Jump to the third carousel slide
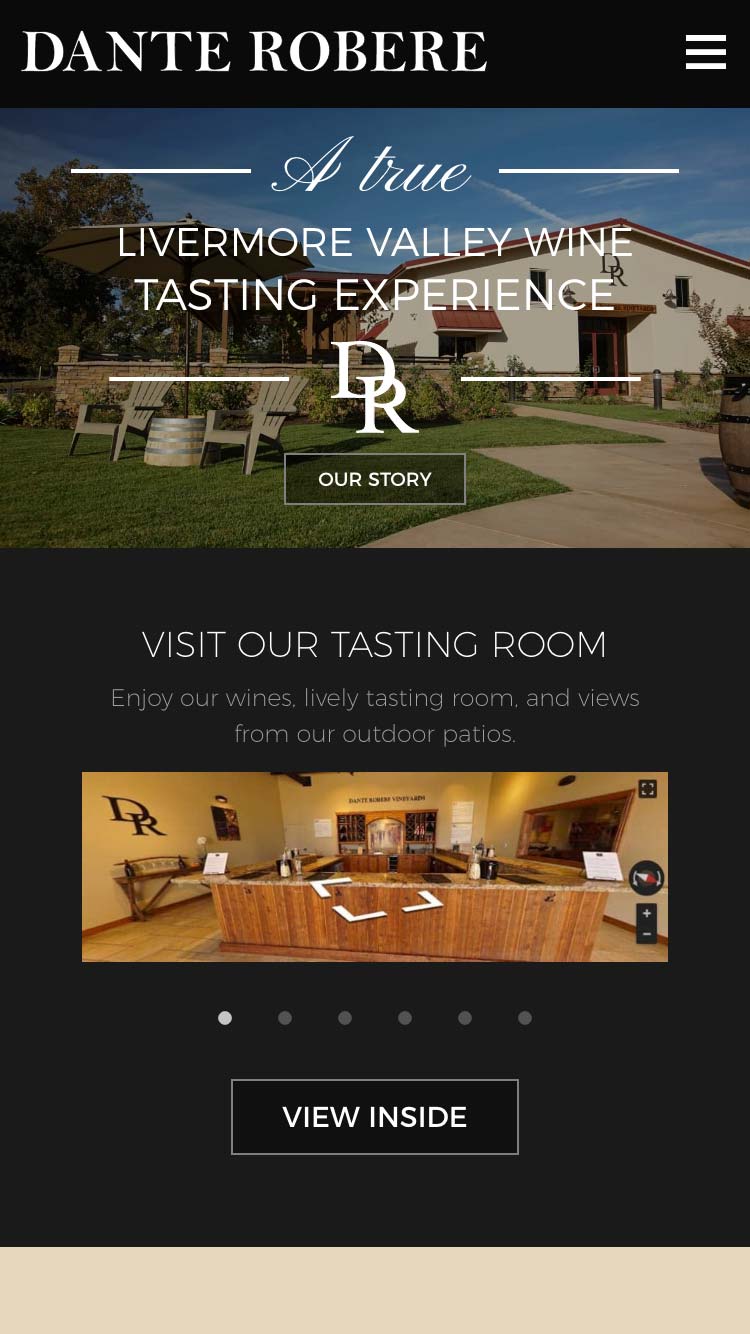Image resolution: width=750 pixels, height=1334 pixels. pos(345,1018)
